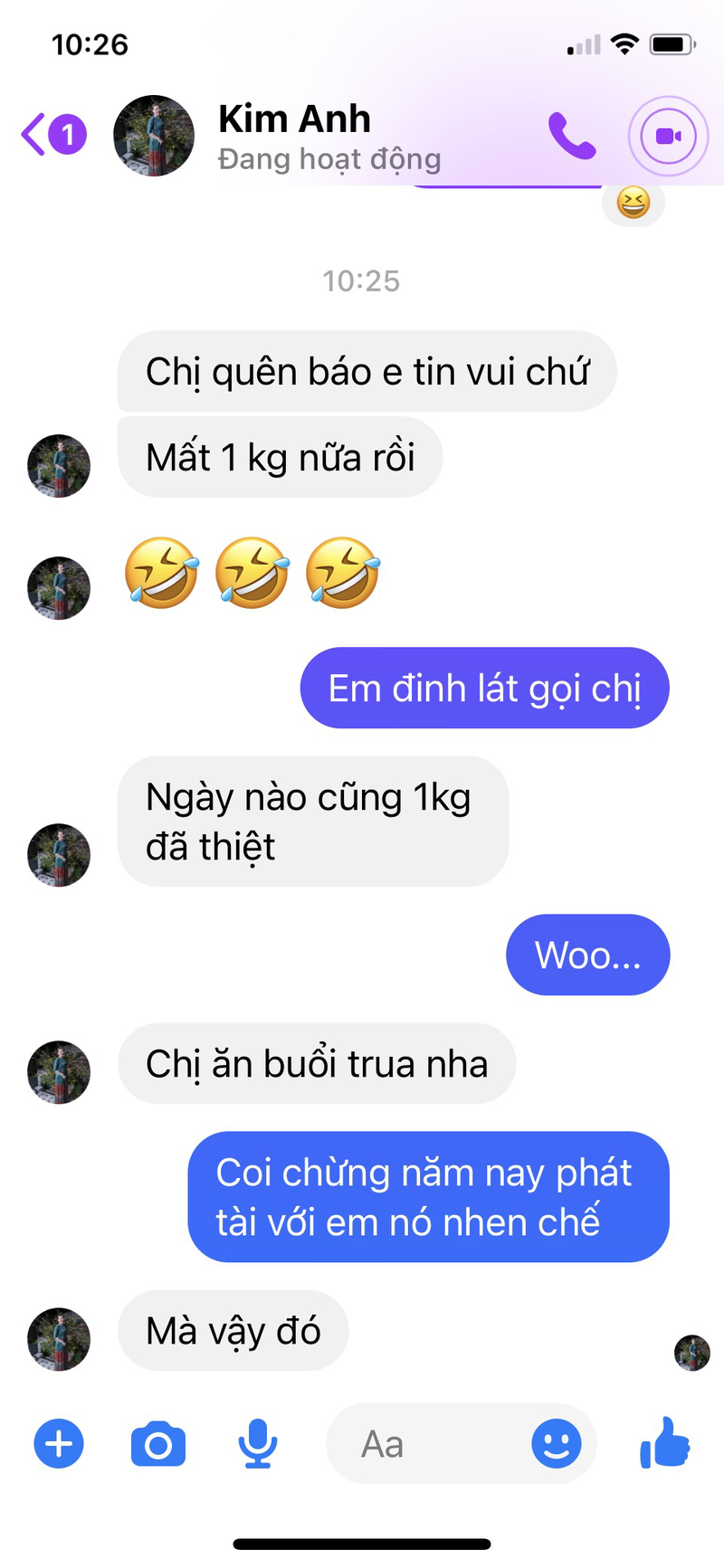Send a thumbs-up like
724x1568 pixels.
click(x=665, y=1443)
